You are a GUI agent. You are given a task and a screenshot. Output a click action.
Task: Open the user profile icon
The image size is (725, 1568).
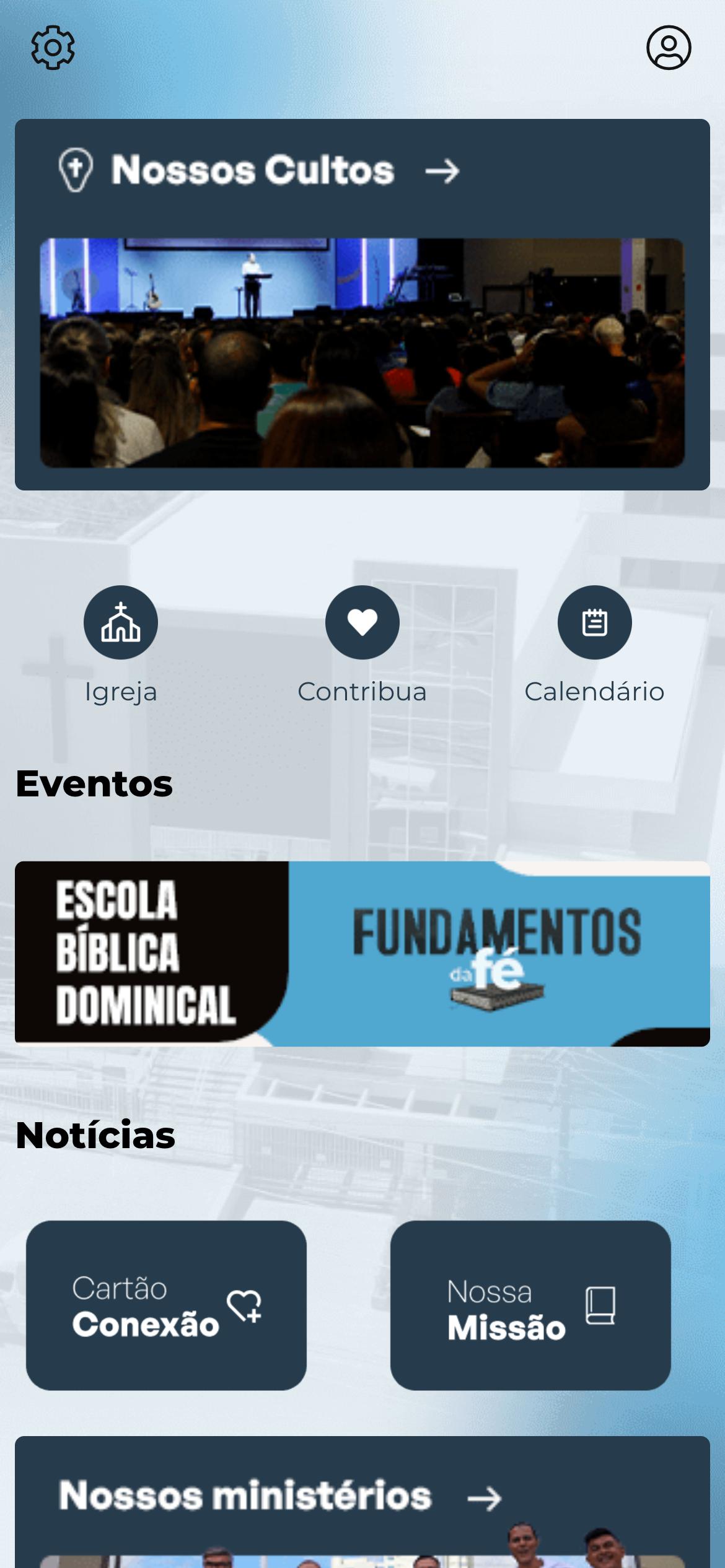(x=669, y=48)
